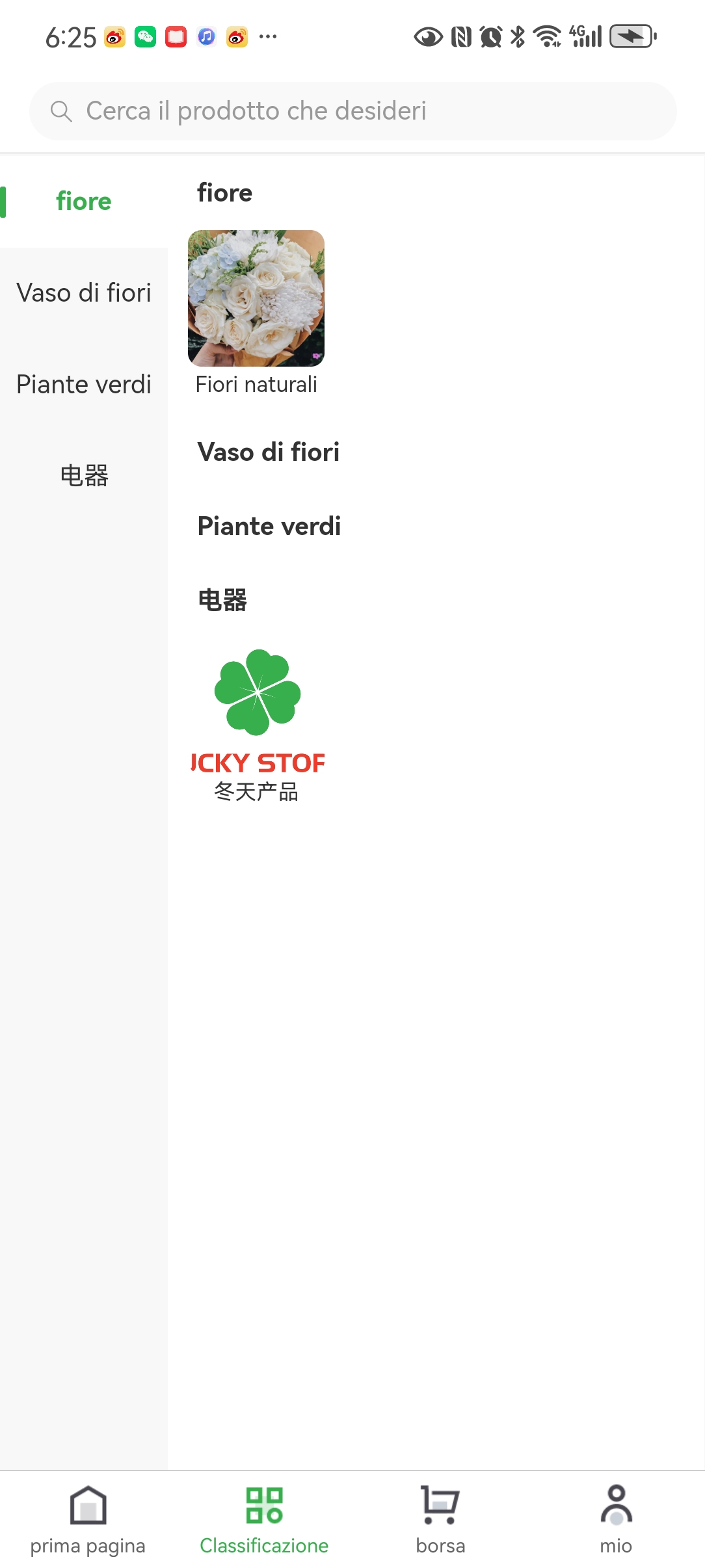Select the 电器 sidebar category
This screenshot has height=1568, width=705.
(x=84, y=476)
